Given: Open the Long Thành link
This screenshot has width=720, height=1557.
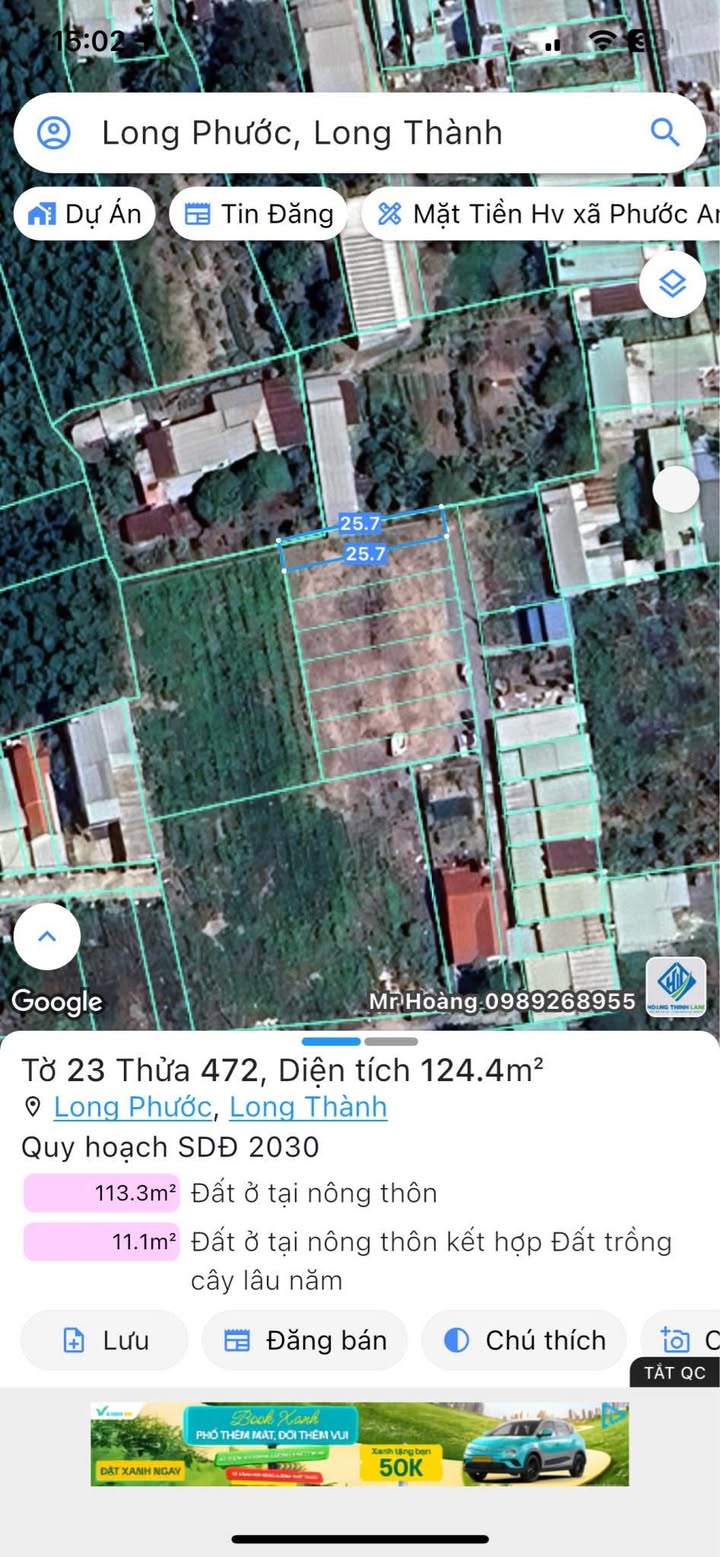Looking at the screenshot, I should (x=308, y=1107).
